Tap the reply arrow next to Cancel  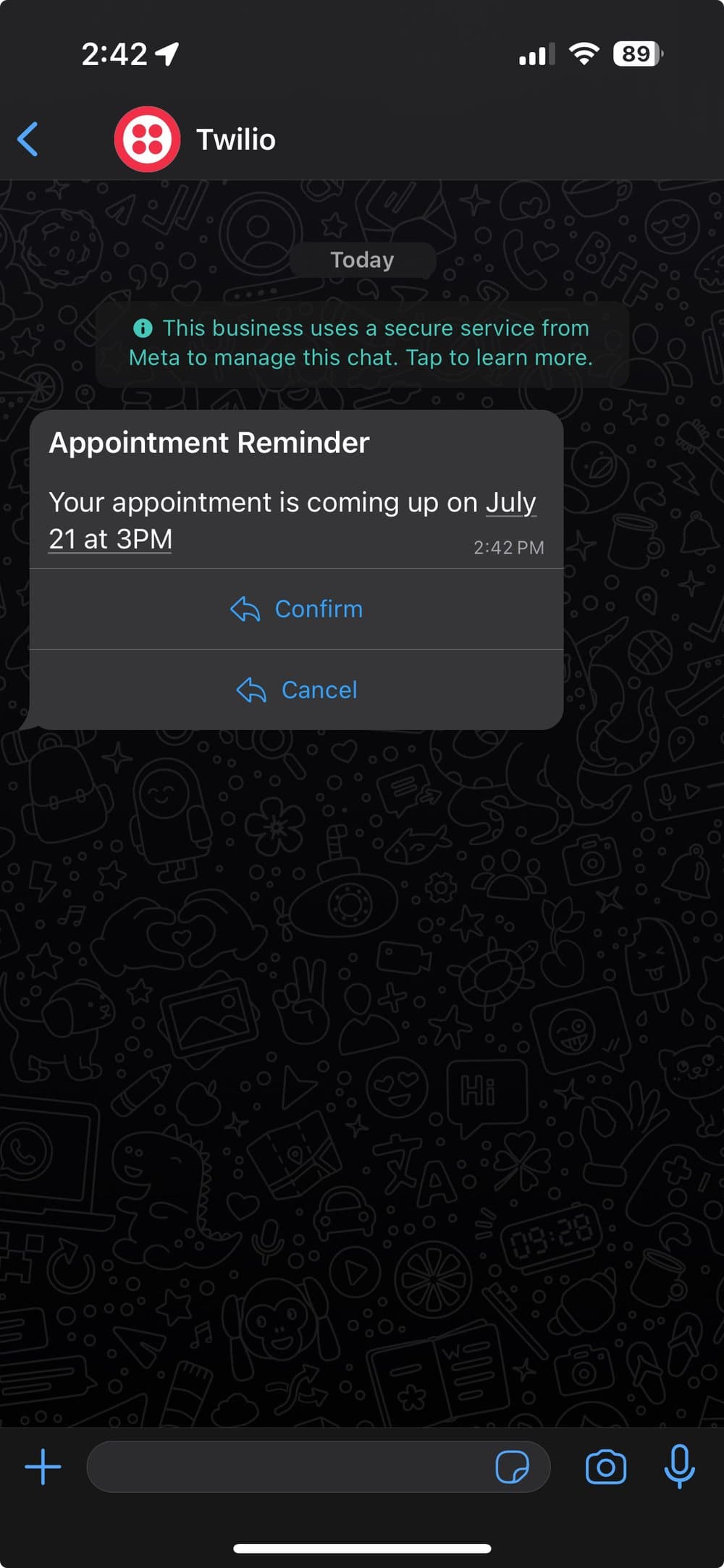pos(250,690)
